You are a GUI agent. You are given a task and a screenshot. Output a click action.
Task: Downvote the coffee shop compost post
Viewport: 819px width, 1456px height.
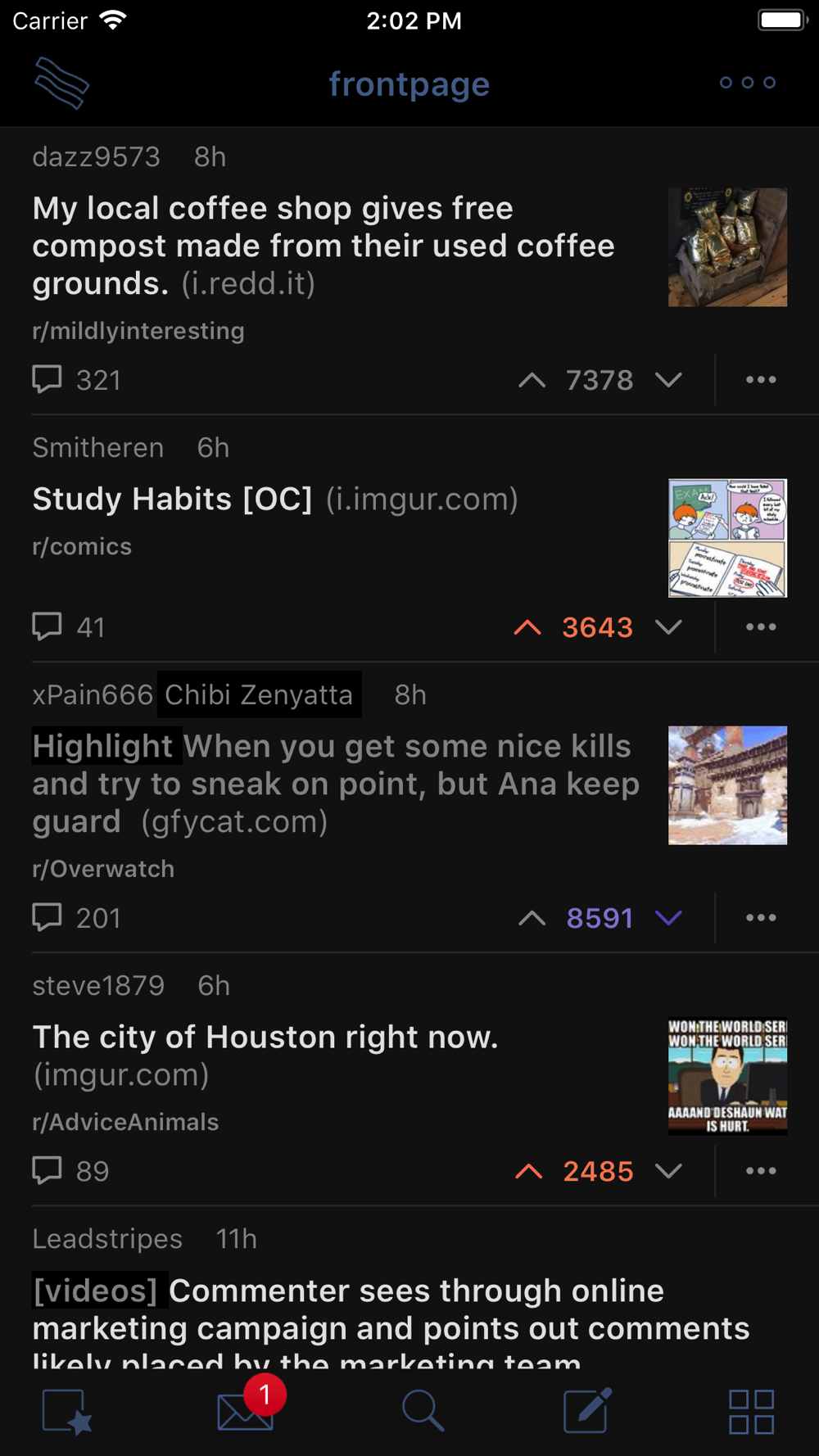click(669, 380)
